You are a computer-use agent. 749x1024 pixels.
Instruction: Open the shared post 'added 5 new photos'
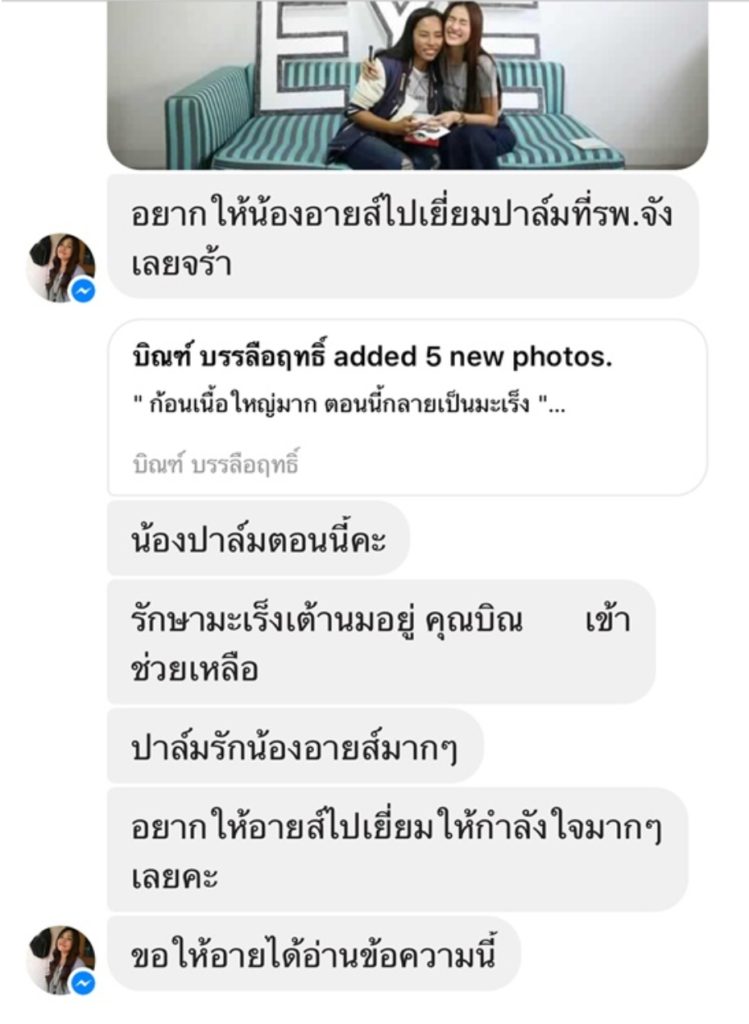click(x=407, y=407)
